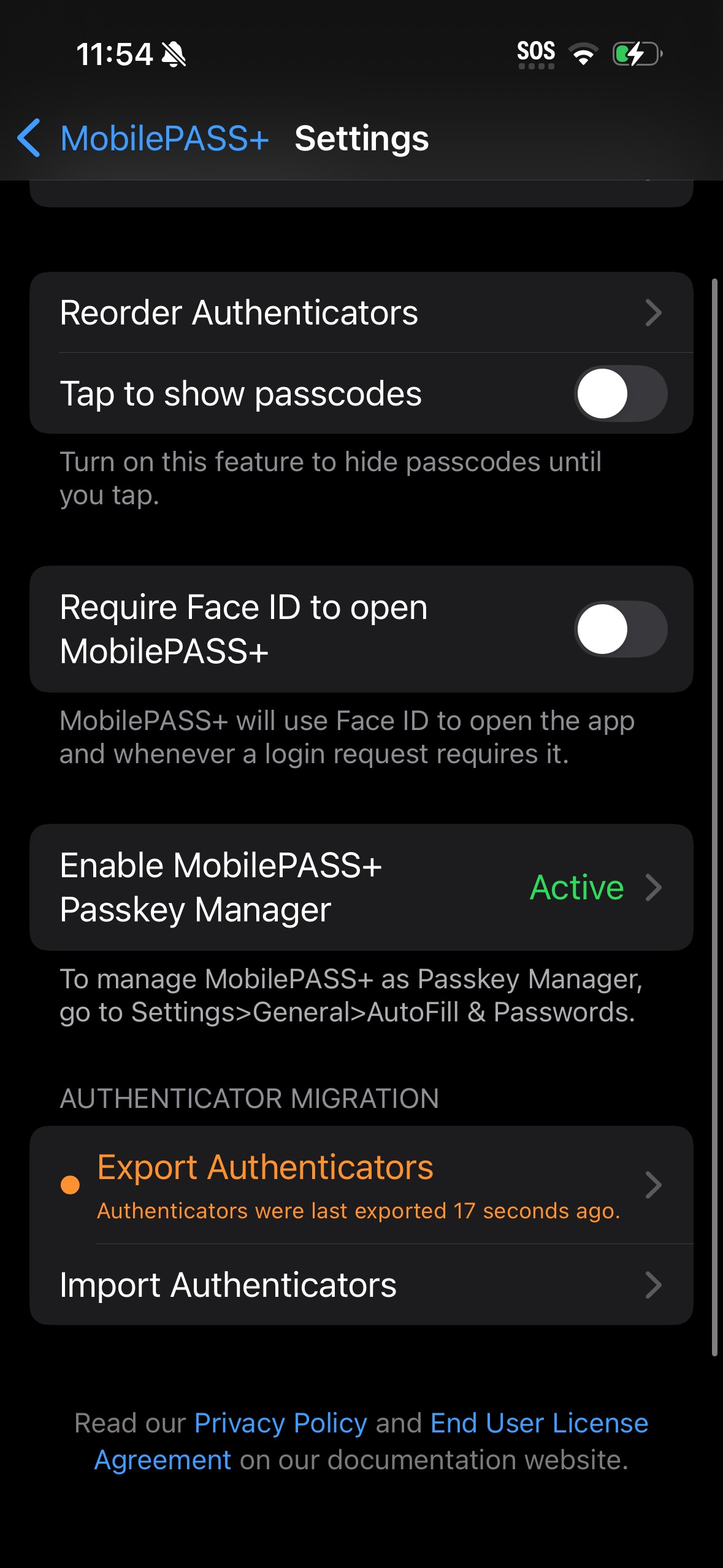Tap the charging battery indicator
723x1568 pixels.
[635, 54]
